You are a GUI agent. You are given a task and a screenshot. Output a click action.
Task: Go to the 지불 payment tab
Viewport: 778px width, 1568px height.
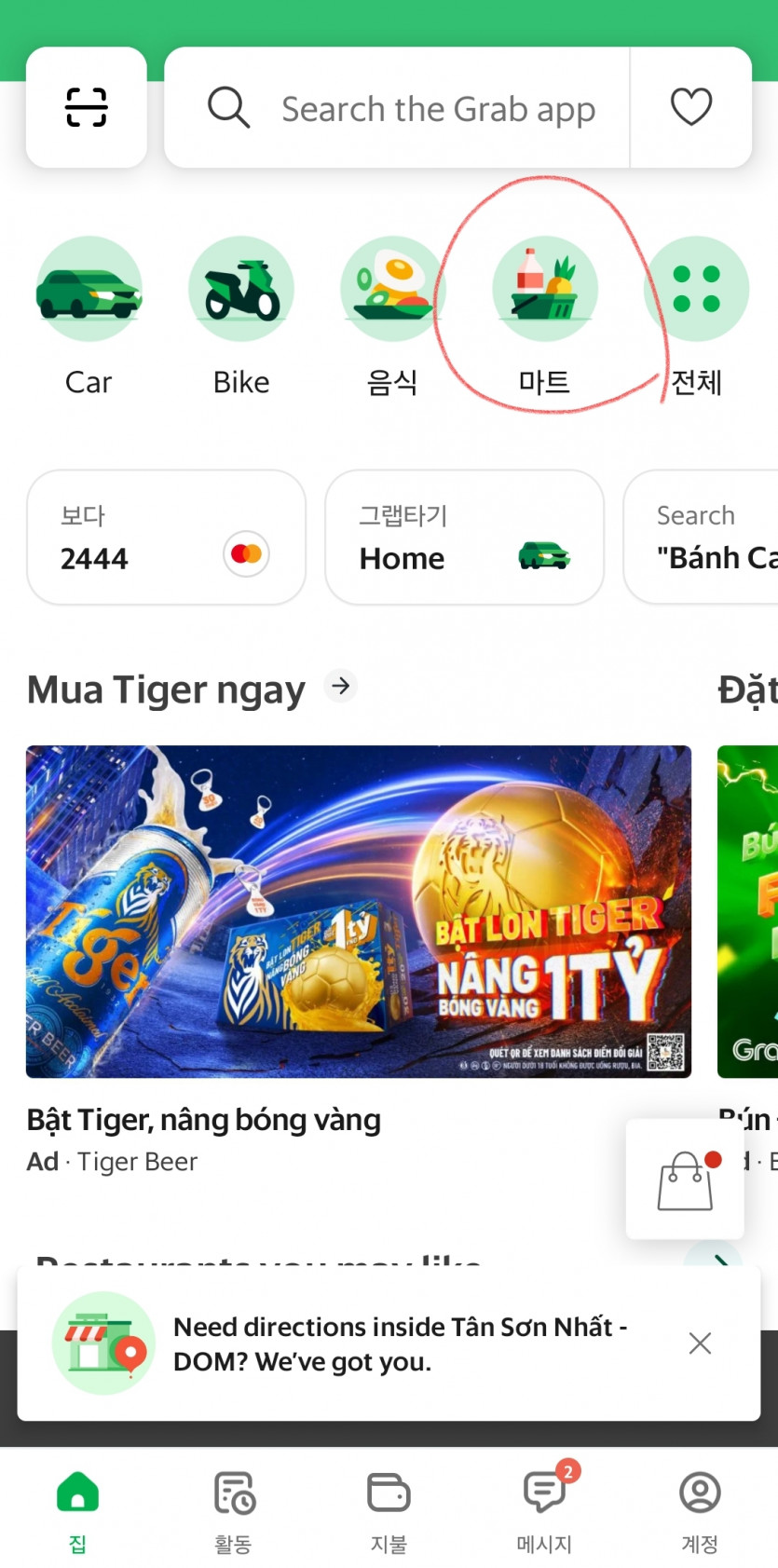click(389, 1509)
